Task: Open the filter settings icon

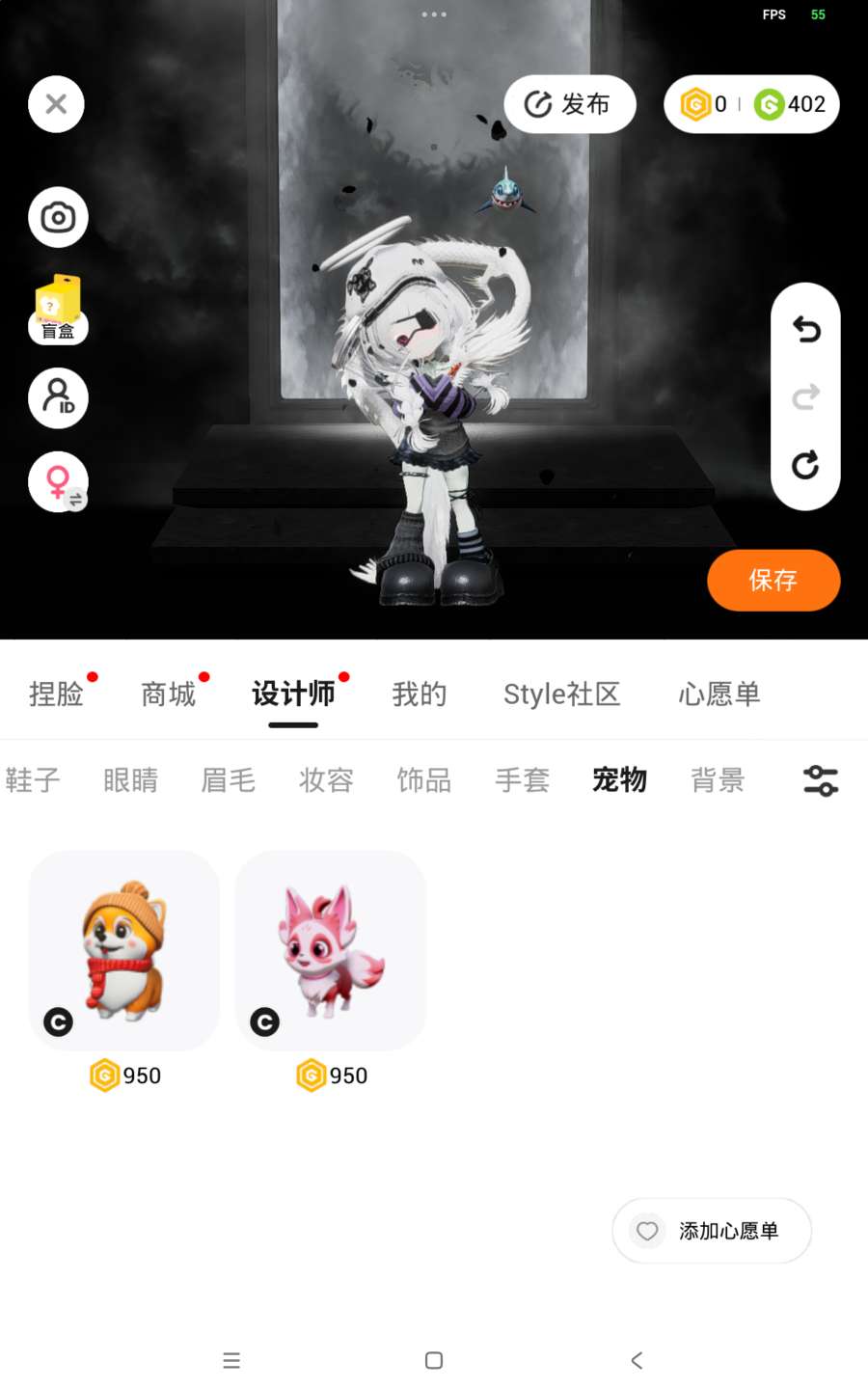Action: pyautogui.click(x=821, y=780)
